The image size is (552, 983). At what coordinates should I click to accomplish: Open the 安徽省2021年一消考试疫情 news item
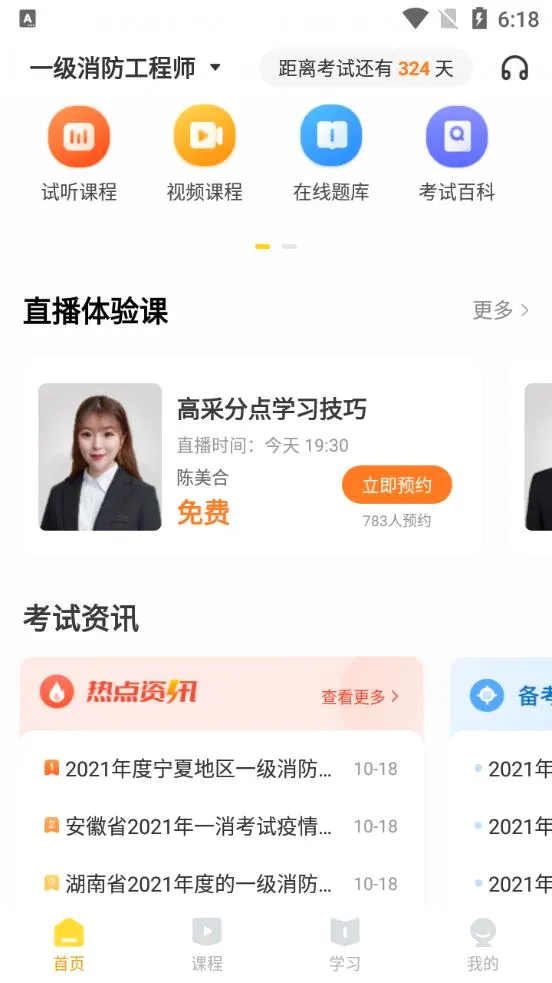pyautogui.click(x=221, y=826)
